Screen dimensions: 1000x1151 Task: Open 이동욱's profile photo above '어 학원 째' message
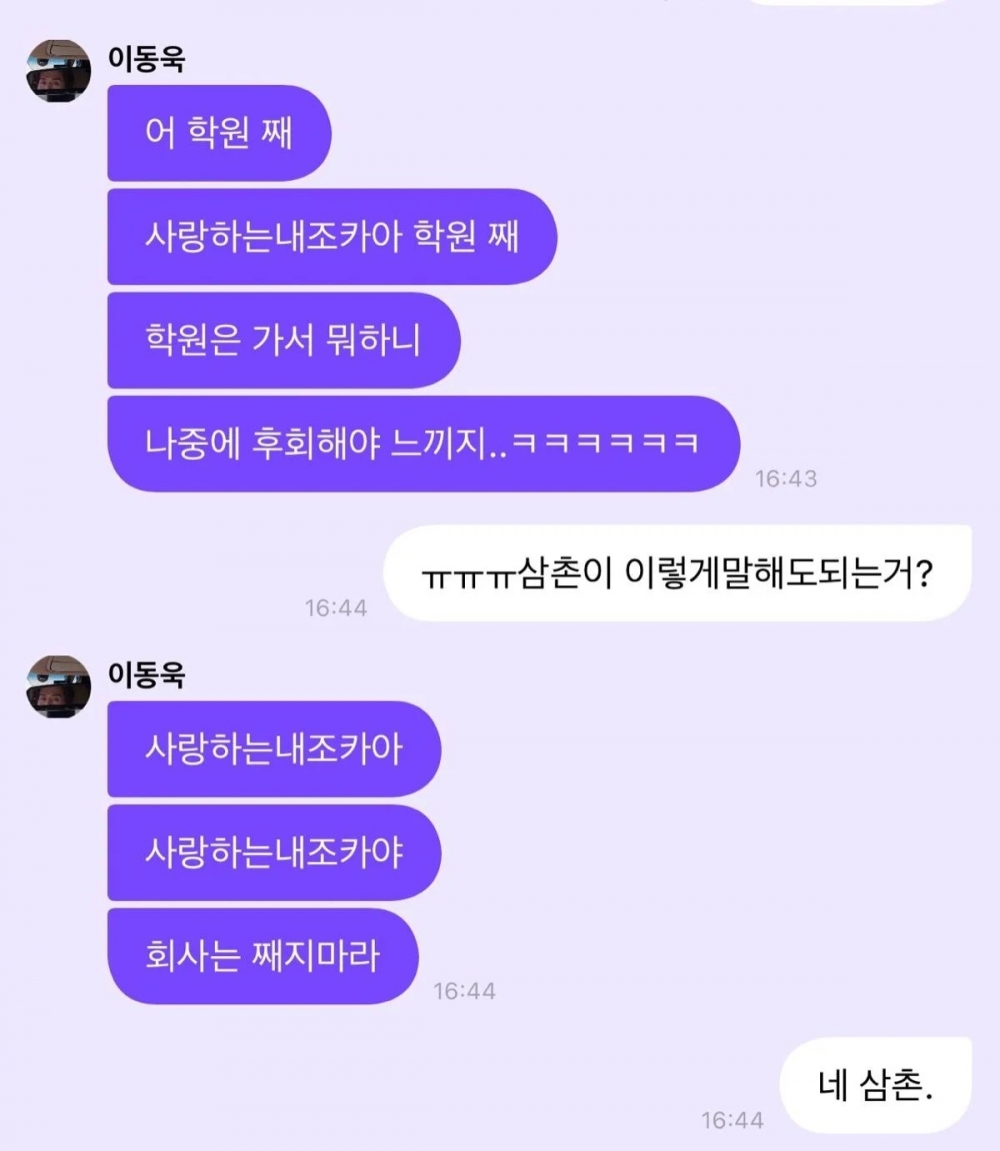click(x=59, y=71)
